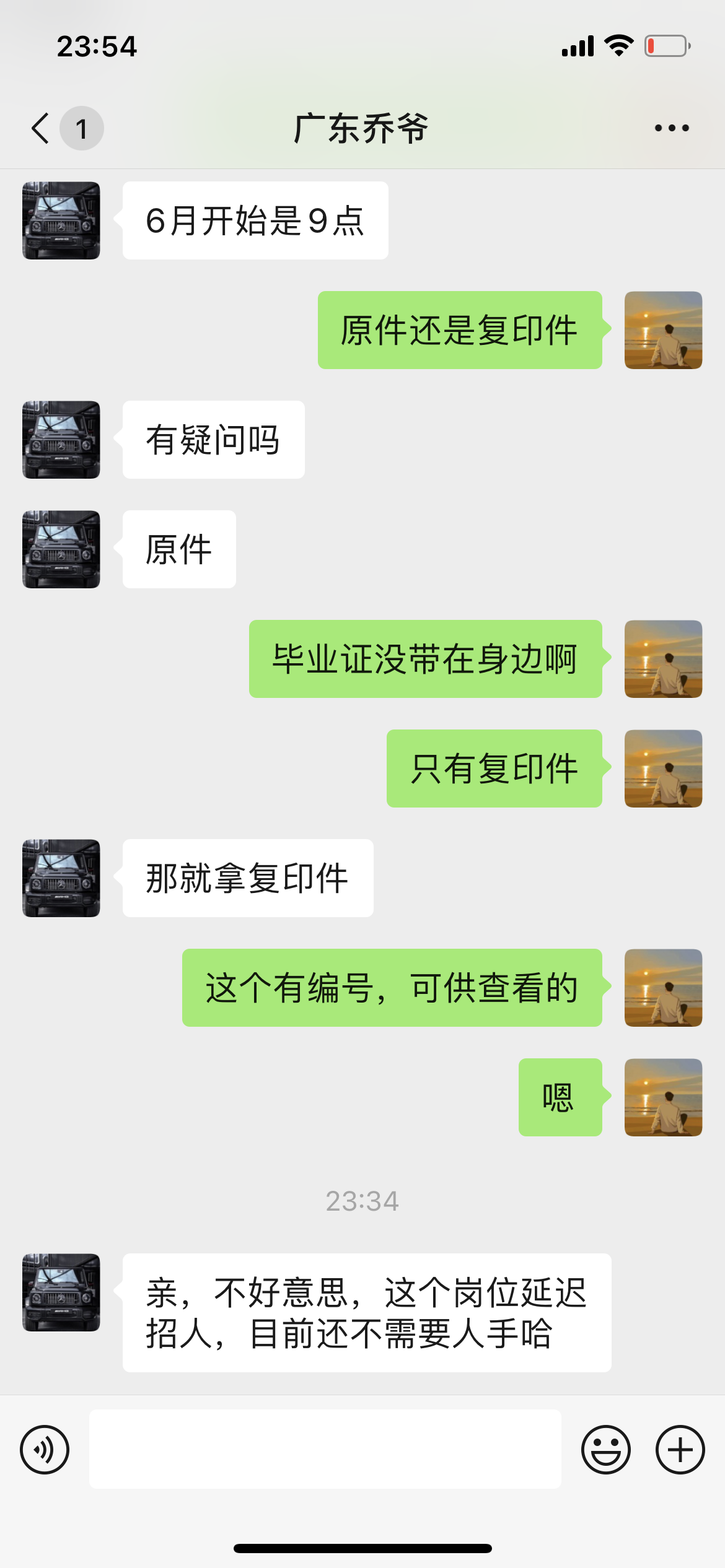Open the plus attachments menu
Viewport: 725px width, 1568px height.
[x=680, y=1449]
